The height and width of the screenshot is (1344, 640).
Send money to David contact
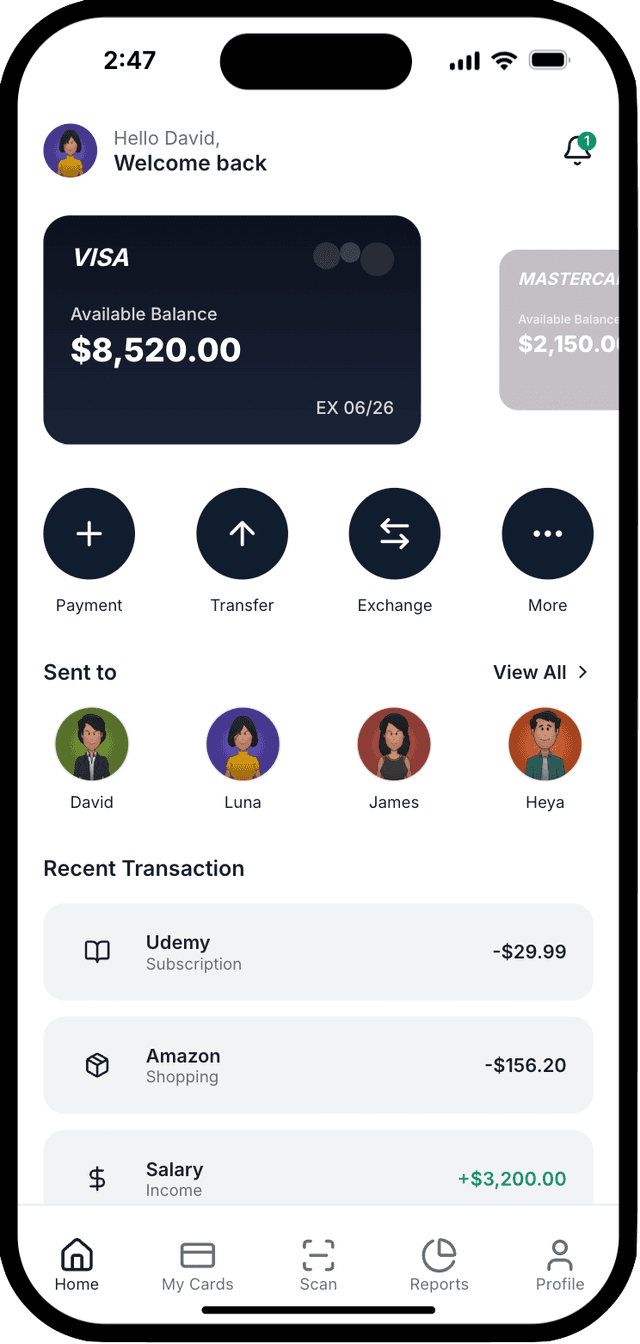point(92,745)
